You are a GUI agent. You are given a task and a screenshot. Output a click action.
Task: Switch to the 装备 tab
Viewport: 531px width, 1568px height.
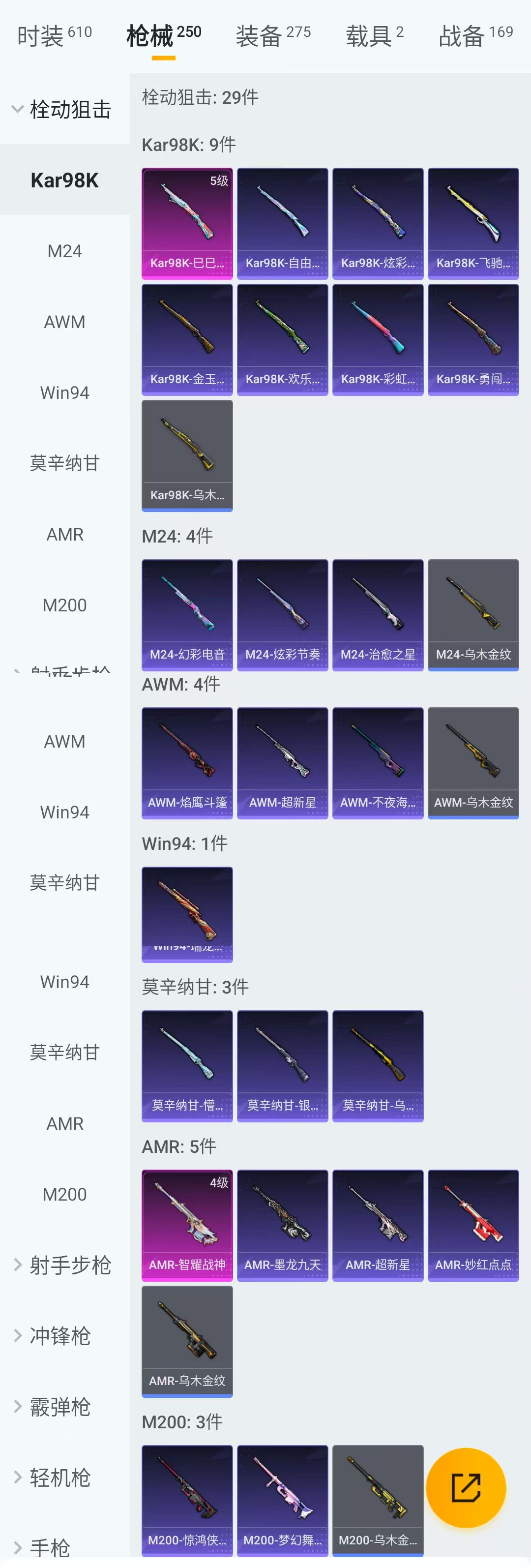click(x=273, y=35)
